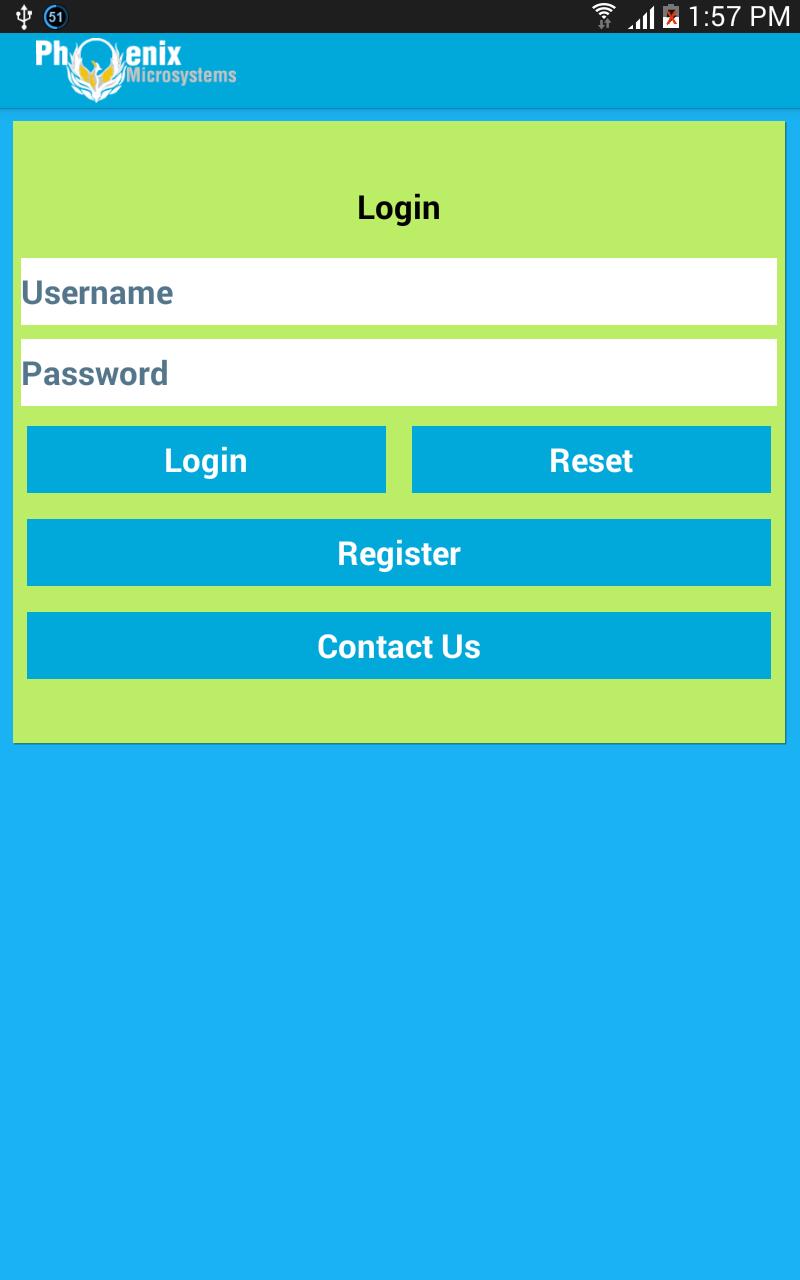The height and width of the screenshot is (1280, 800).
Task: Tap the Username field
Action: pyautogui.click(x=398, y=292)
